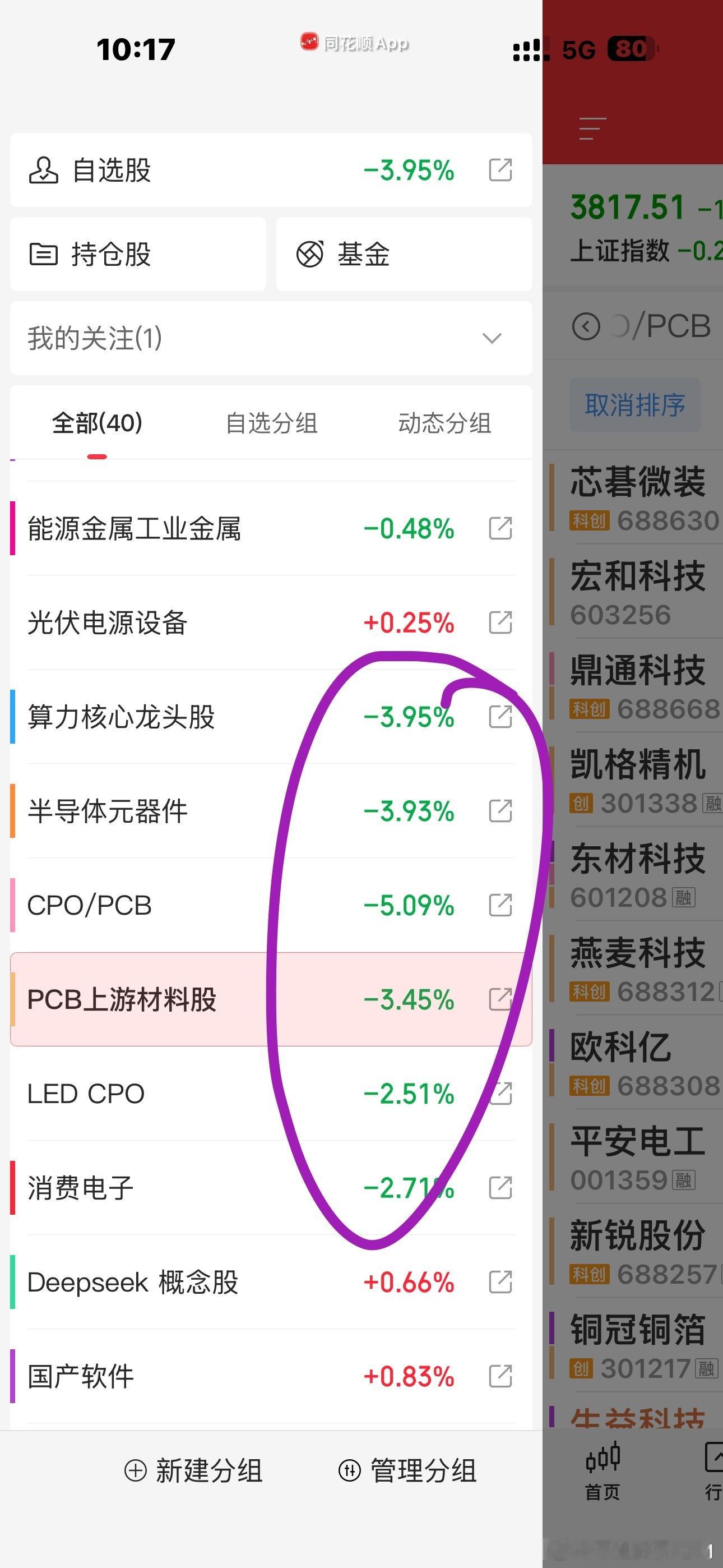Tap the open-link icon beside Deepseek 概念股
Screen dimensions: 723x1568
point(500,1282)
